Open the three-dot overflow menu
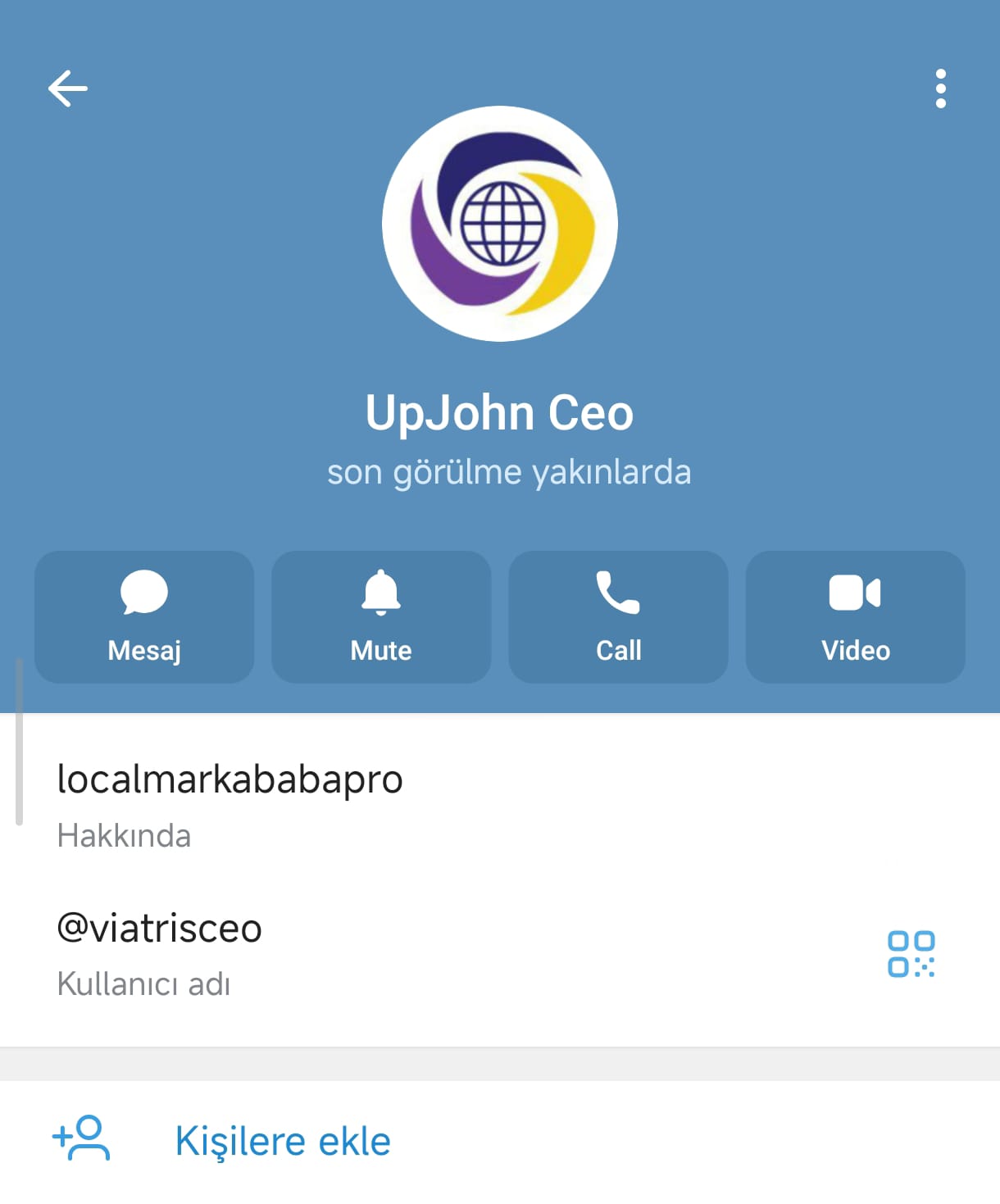The width and height of the screenshot is (1000, 1204). click(x=940, y=89)
